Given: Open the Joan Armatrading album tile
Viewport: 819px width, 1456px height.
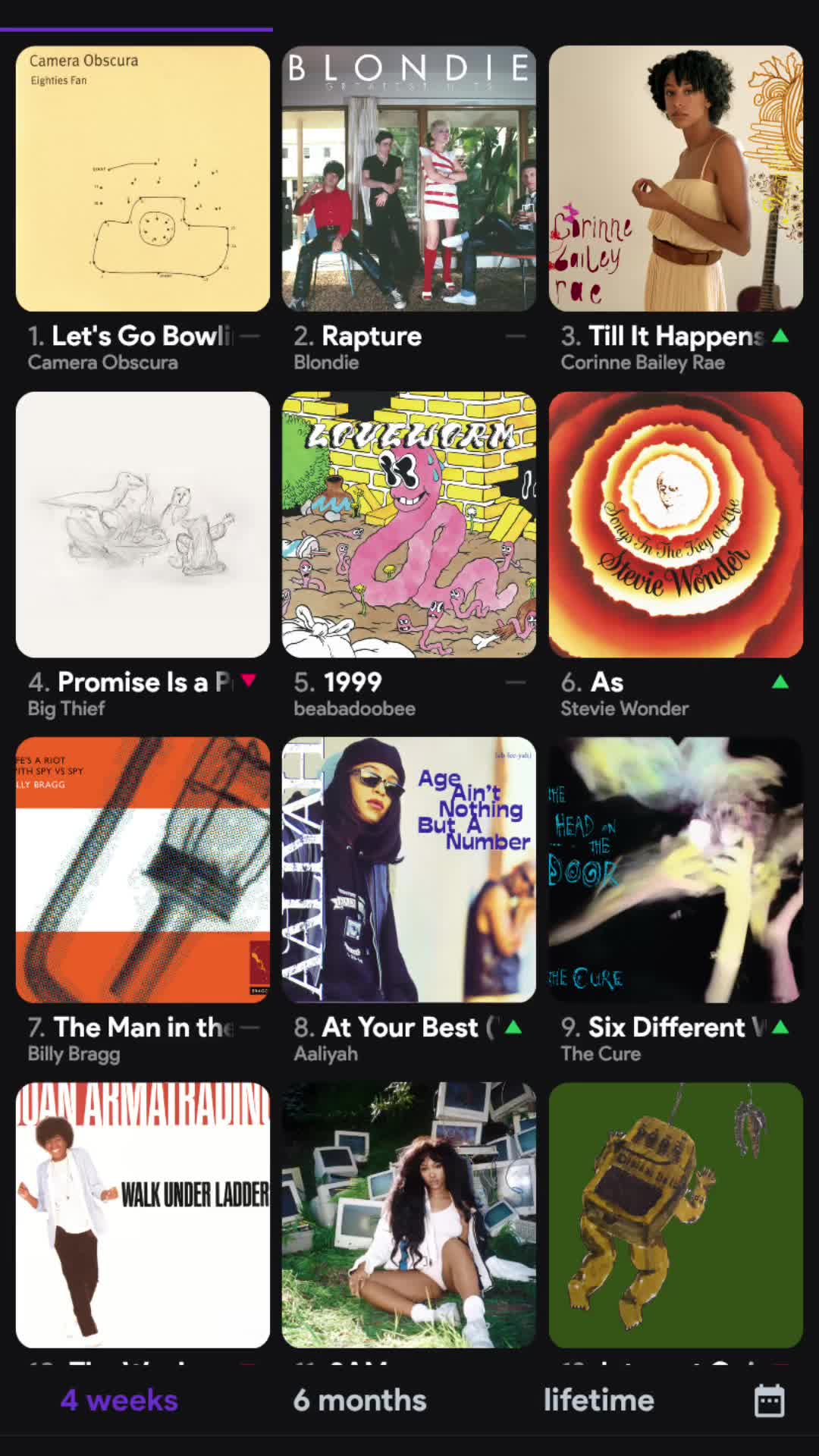Looking at the screenshot, I should tap(143, 1215).
